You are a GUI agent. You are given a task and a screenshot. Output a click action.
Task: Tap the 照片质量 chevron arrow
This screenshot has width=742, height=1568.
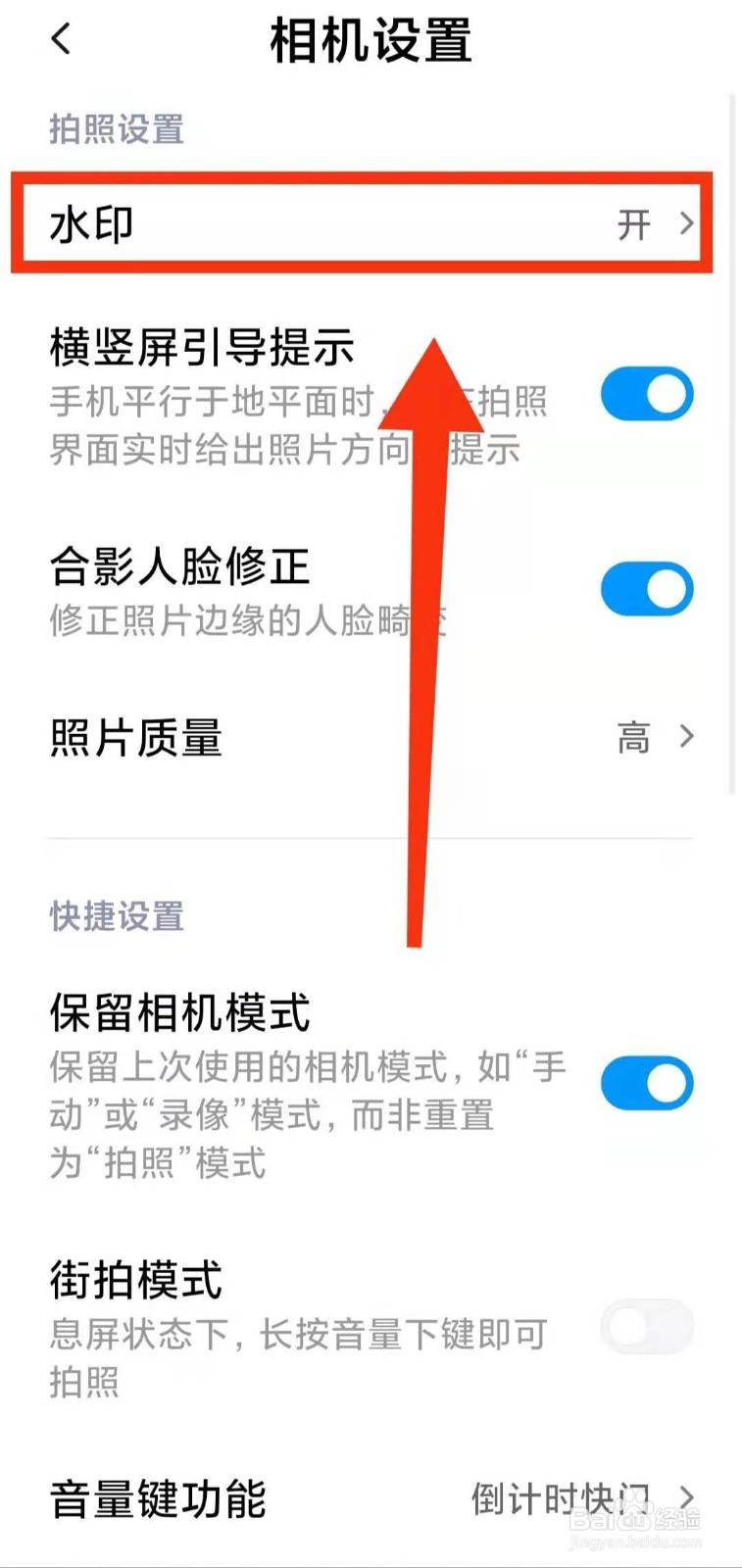click(x=688, y=738)
